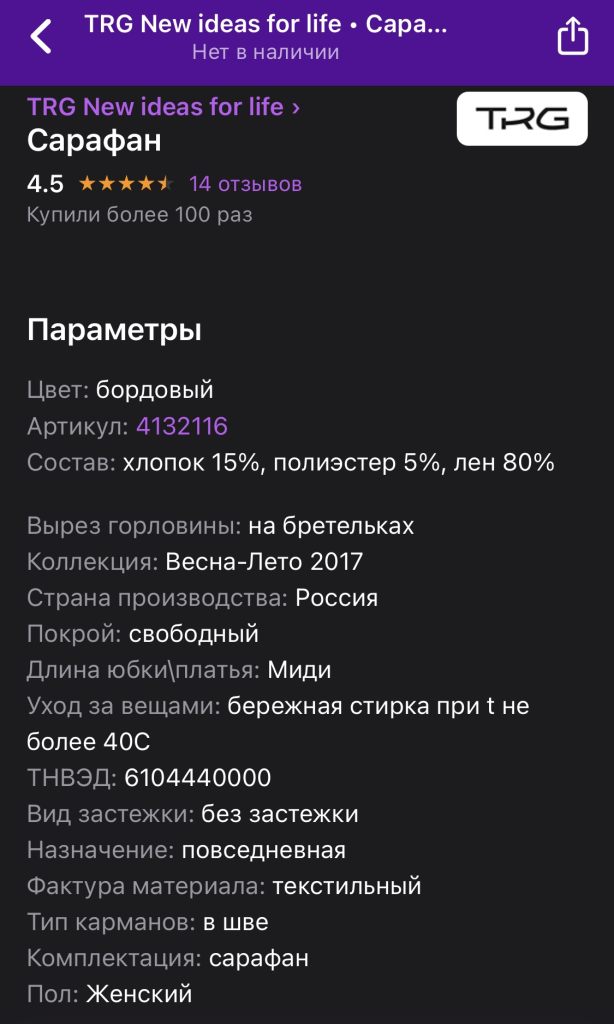Open the 14 отзывов reviews link
The width and height of the screenshot is (614, 1024).
coord(245,184)
